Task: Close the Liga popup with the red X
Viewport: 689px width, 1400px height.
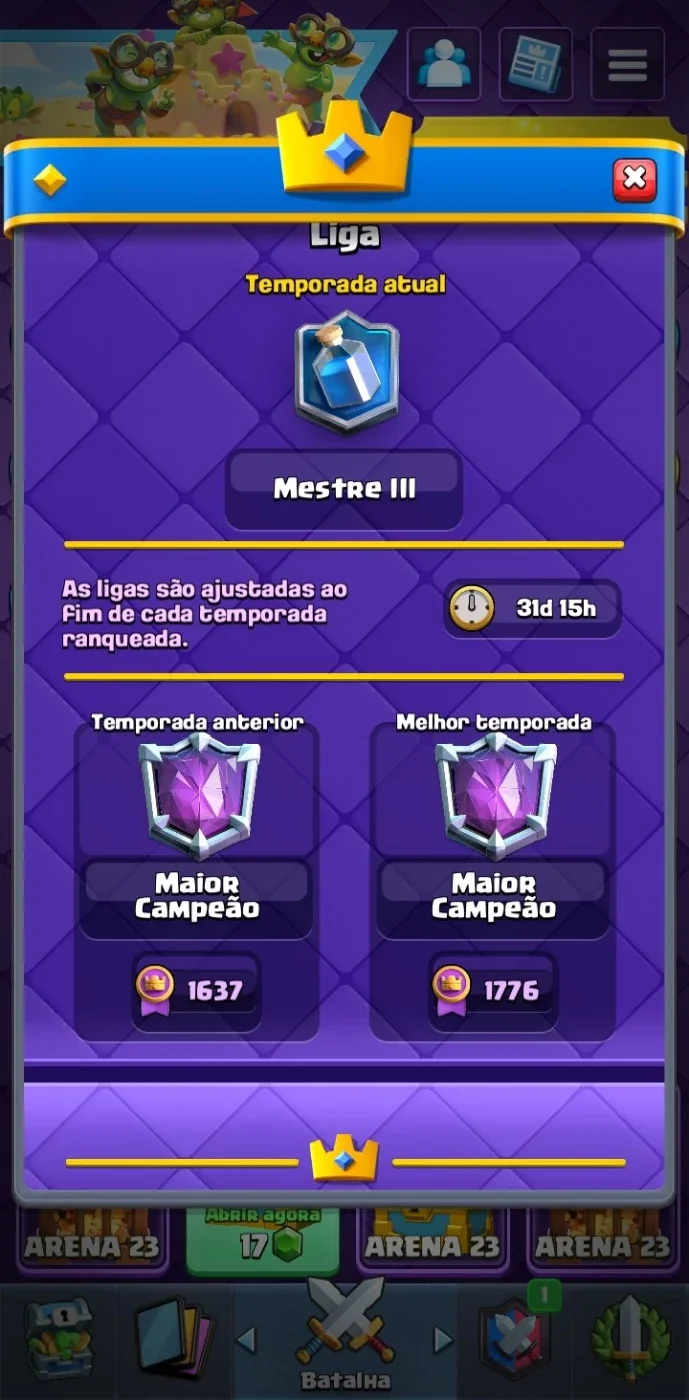Action: [635, 180]
